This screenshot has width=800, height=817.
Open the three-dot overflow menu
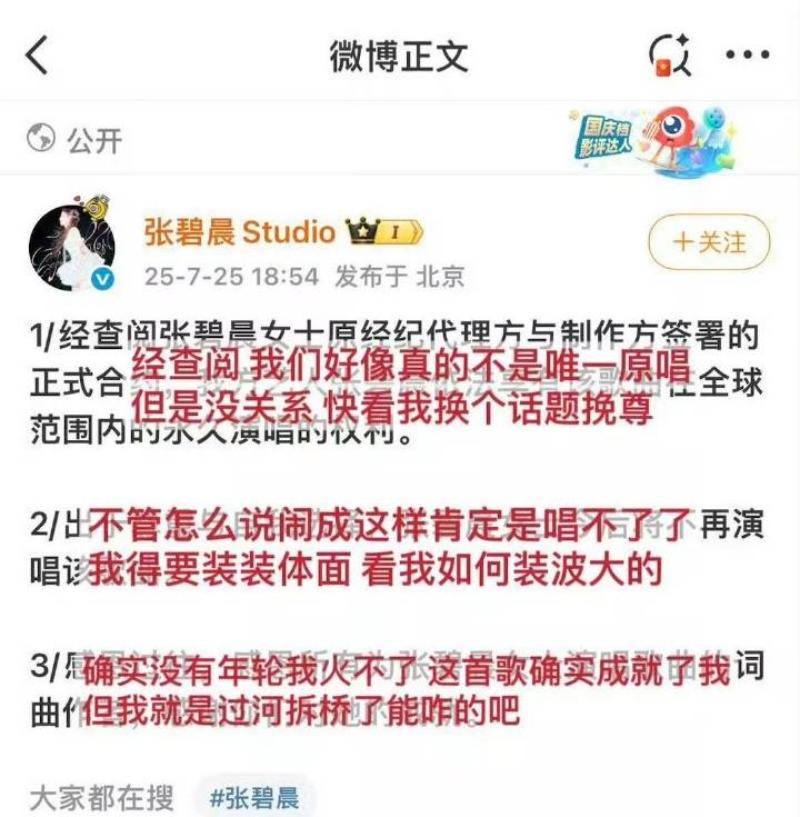(x=747, y=54)
